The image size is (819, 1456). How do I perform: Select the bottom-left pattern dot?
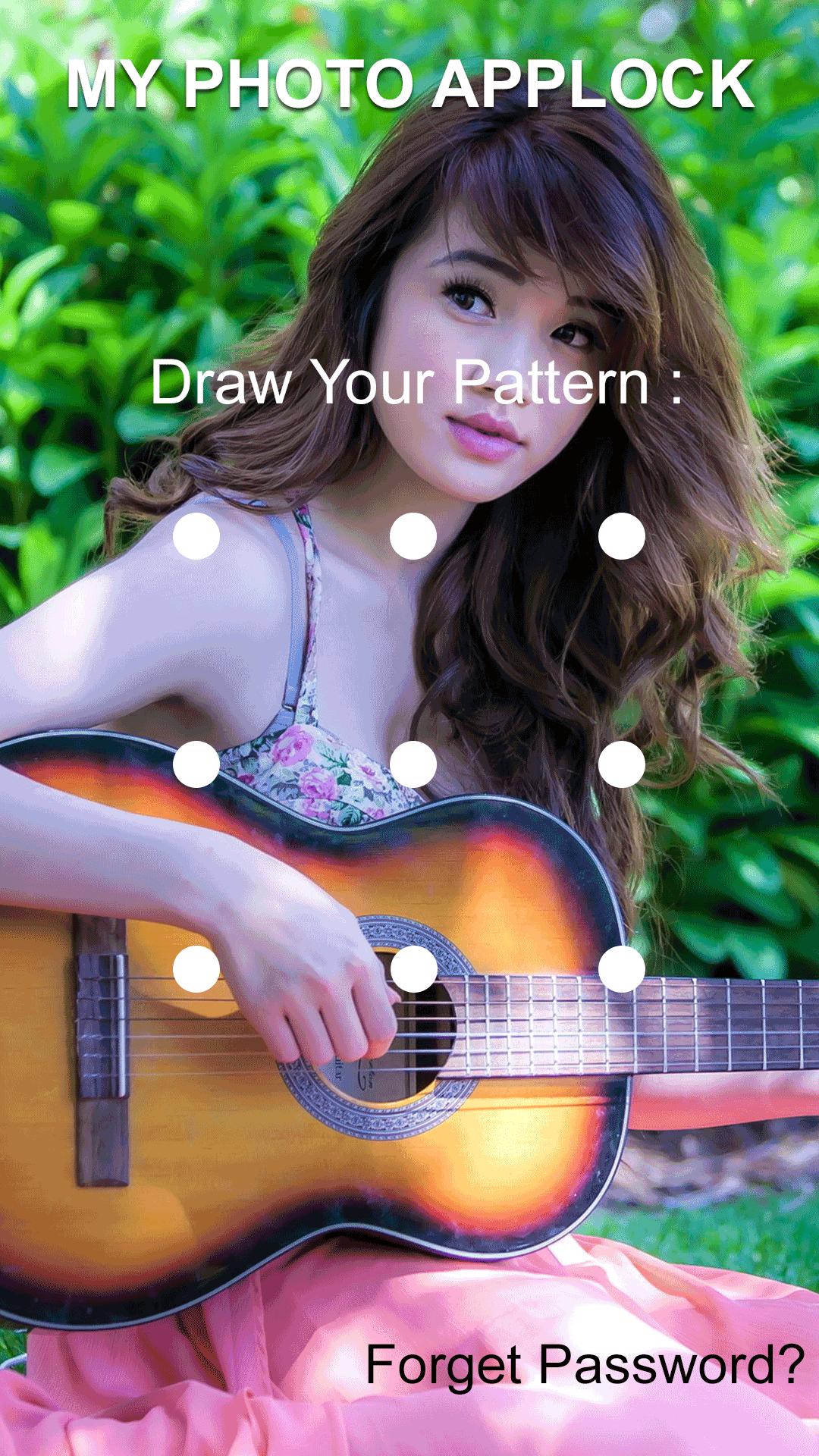[x=196, y=968]
